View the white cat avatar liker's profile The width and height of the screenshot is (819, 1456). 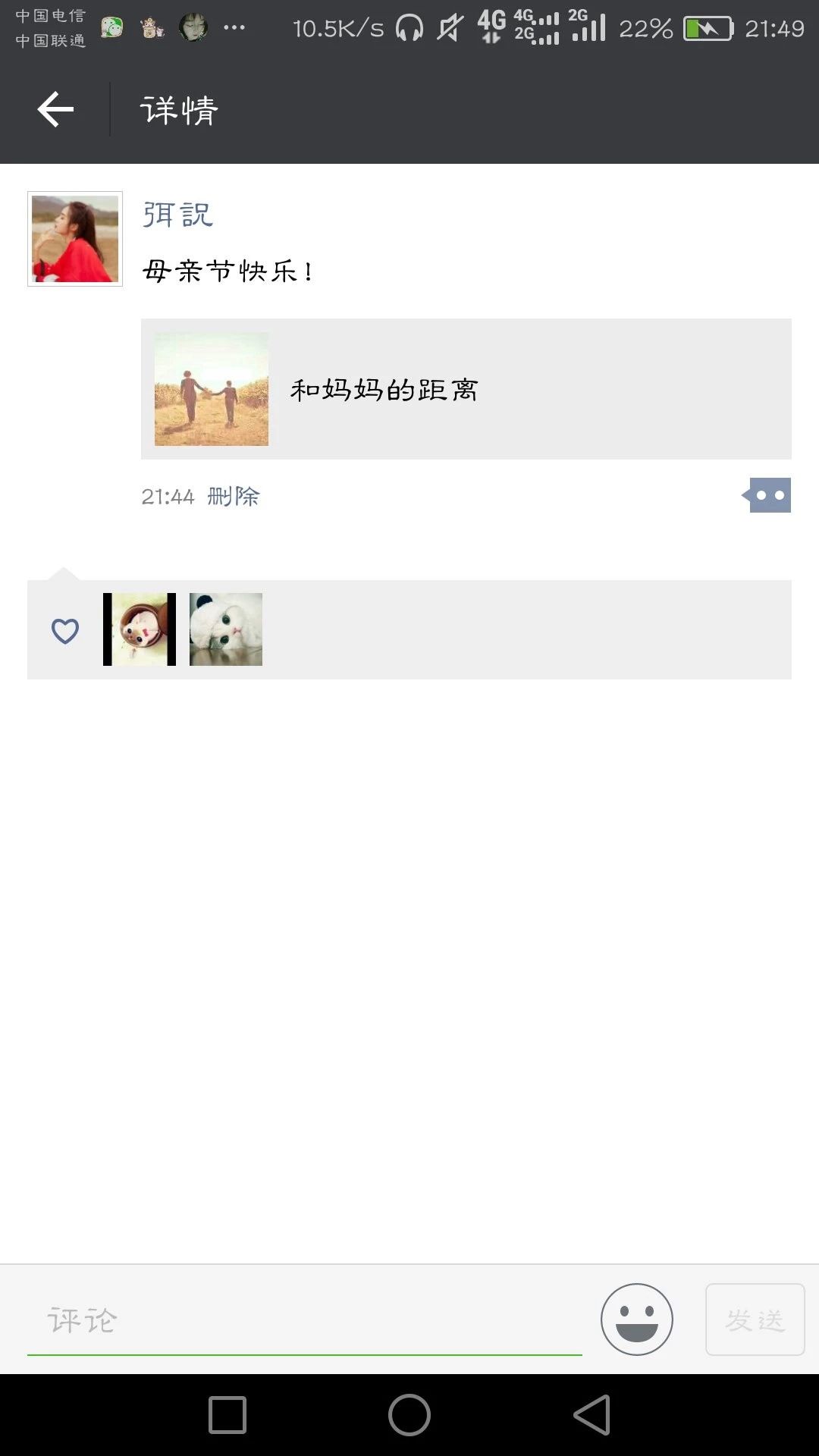[226, 629]
